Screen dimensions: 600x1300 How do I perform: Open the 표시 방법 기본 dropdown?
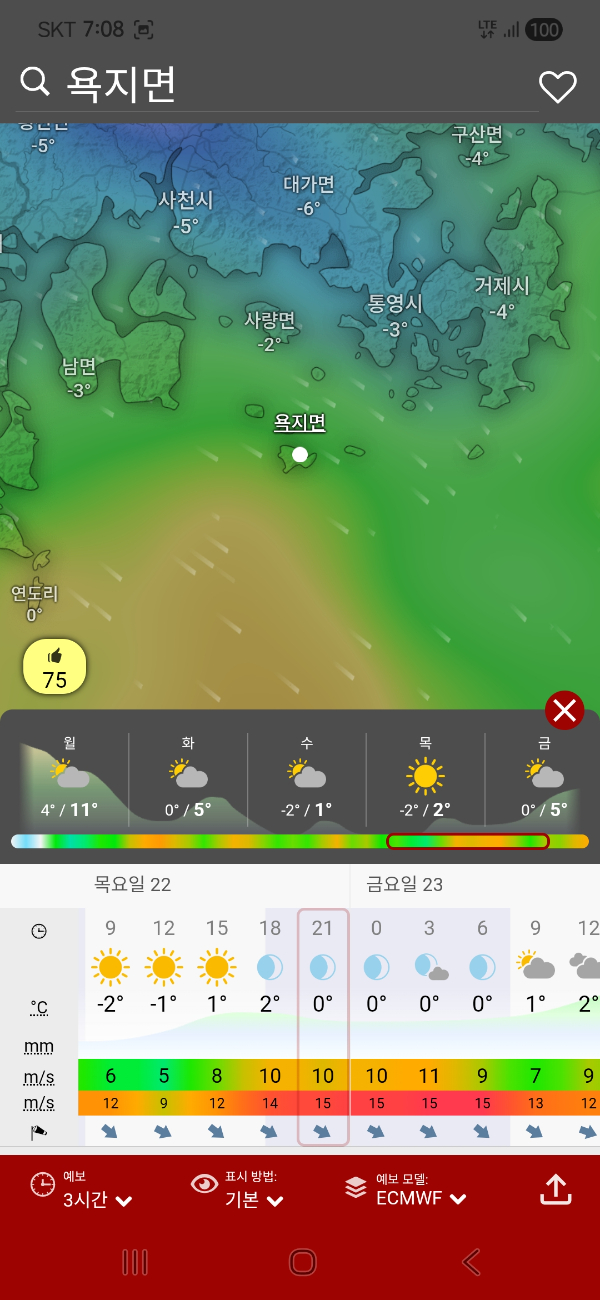(x=238, y=1189)
